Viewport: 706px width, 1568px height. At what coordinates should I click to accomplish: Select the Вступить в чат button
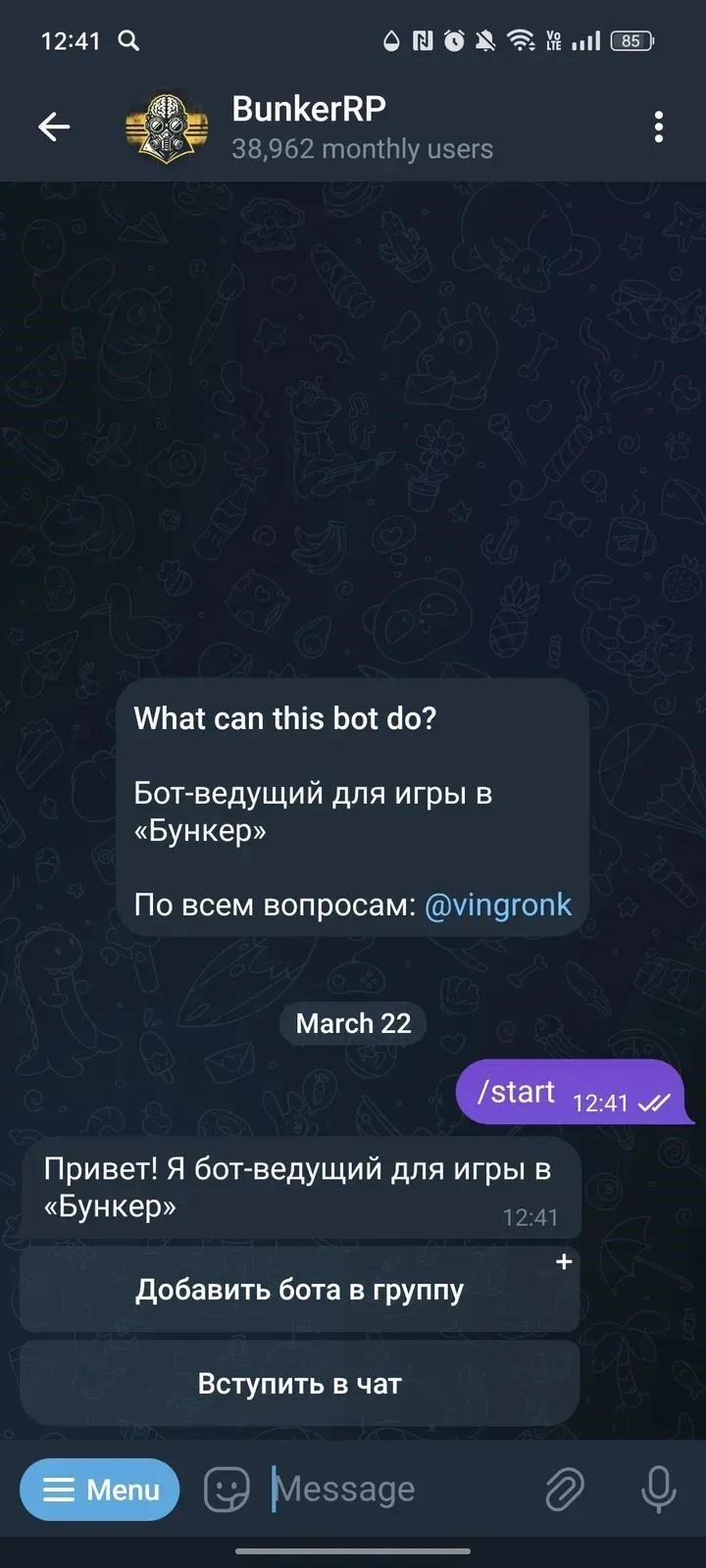[x=299, y=1384]
